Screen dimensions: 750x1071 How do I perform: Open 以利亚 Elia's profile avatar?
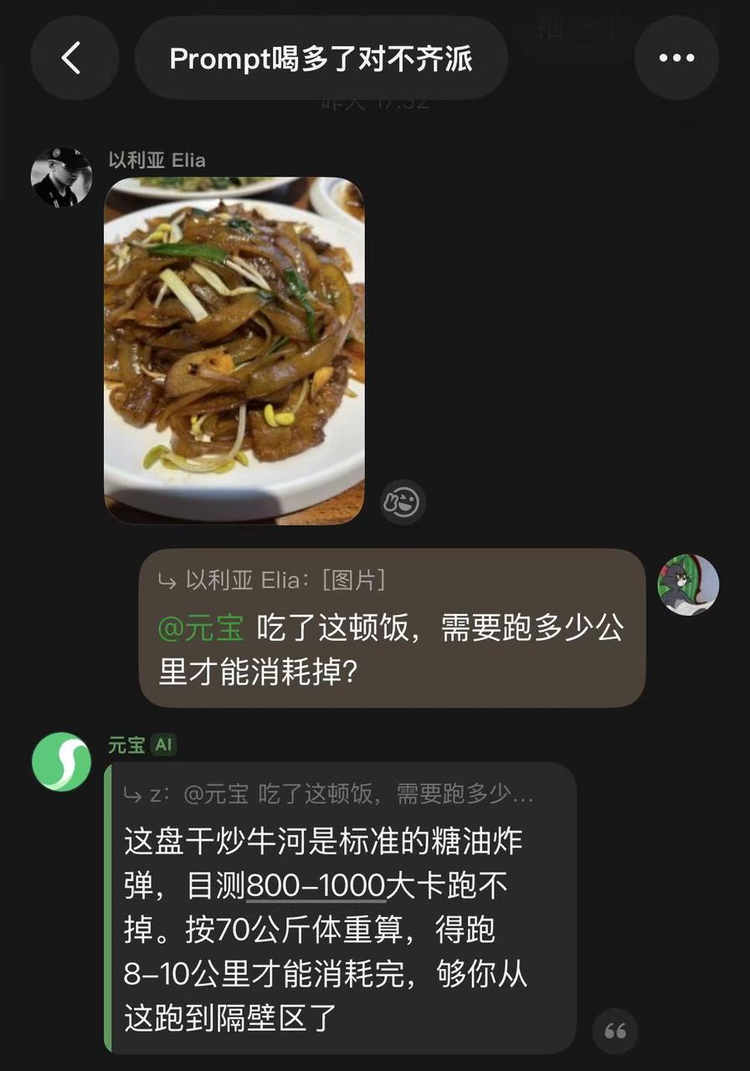pos(60,166)
